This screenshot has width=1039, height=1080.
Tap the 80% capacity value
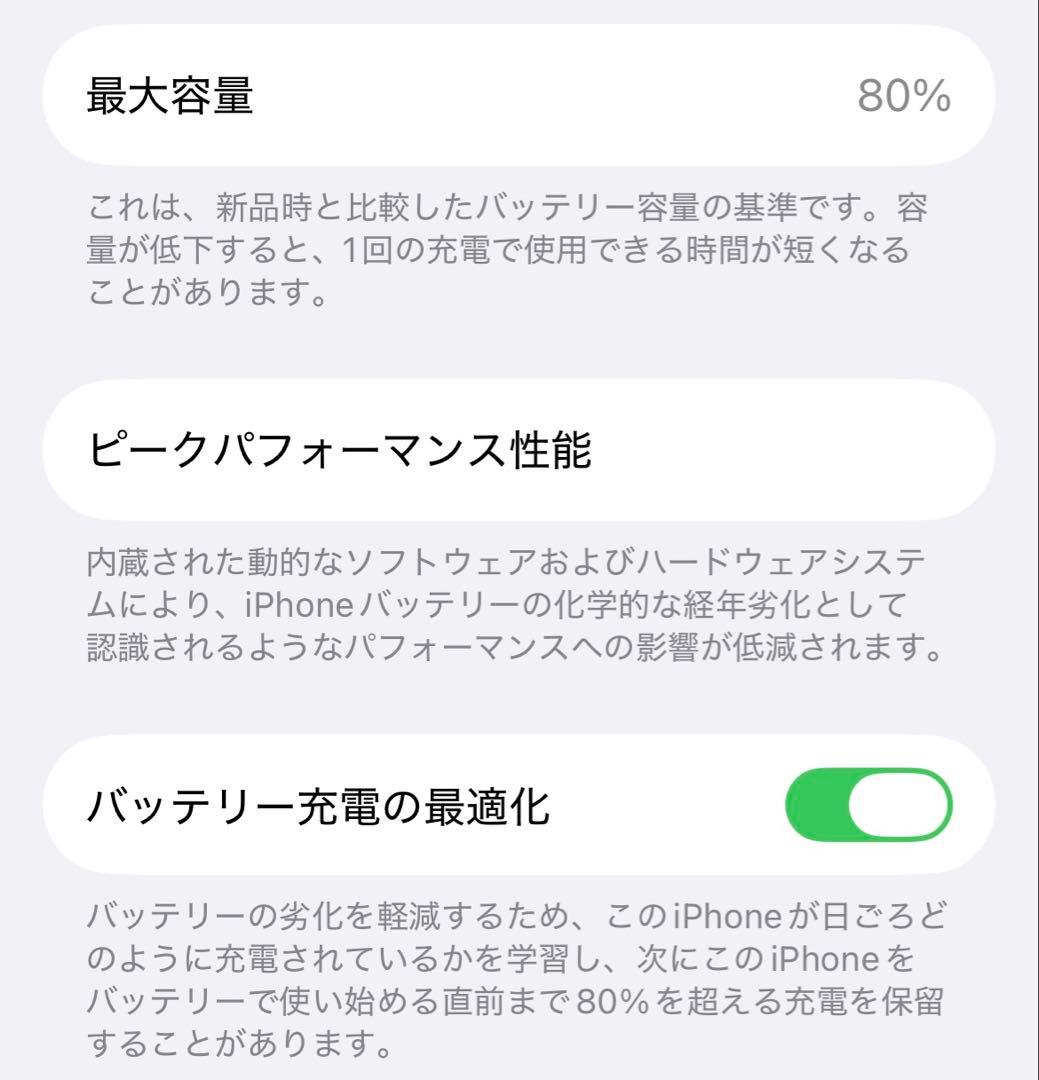(901, 95)
